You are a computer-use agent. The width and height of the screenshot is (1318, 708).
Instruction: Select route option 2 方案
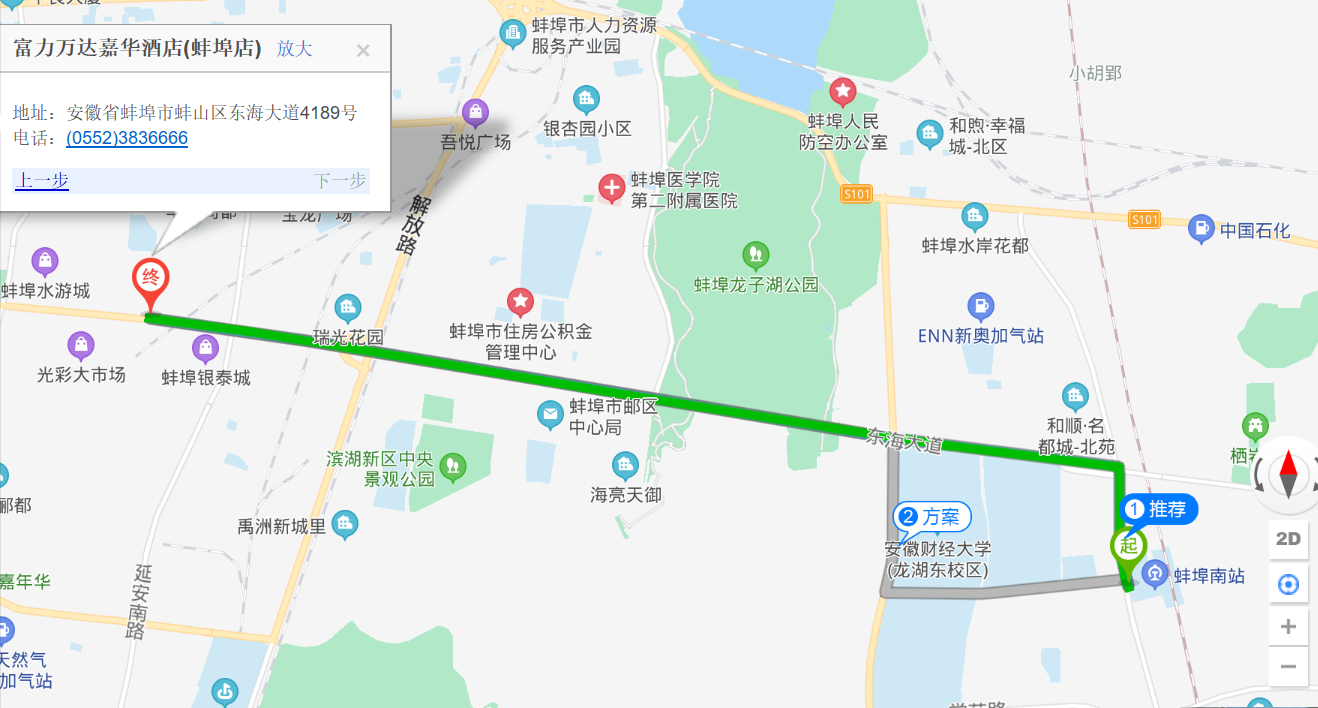click(931, 517)
